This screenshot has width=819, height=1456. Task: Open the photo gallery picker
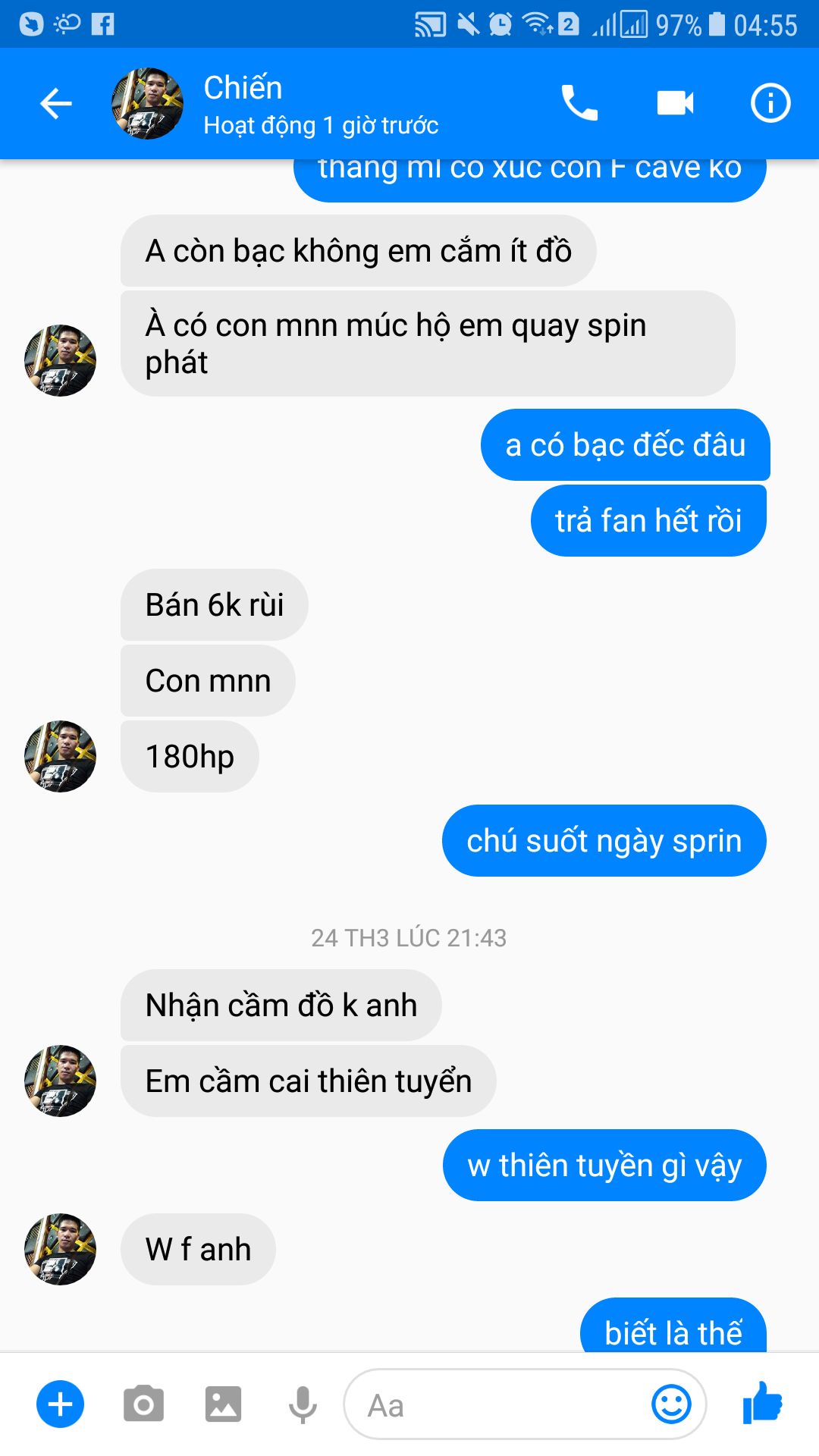223,1404
